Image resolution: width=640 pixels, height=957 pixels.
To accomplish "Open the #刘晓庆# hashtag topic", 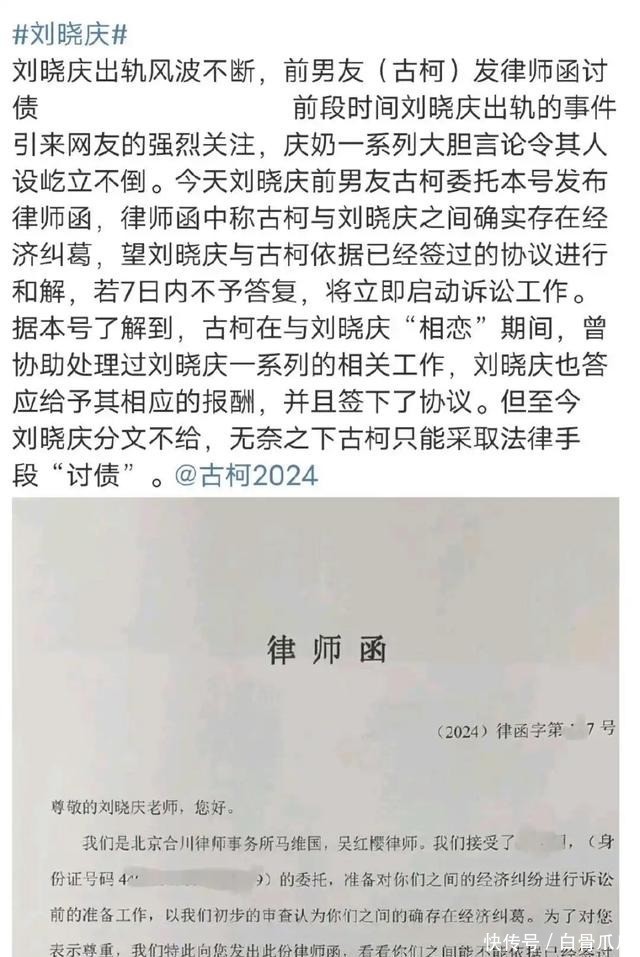I will [x=70, y=35].
